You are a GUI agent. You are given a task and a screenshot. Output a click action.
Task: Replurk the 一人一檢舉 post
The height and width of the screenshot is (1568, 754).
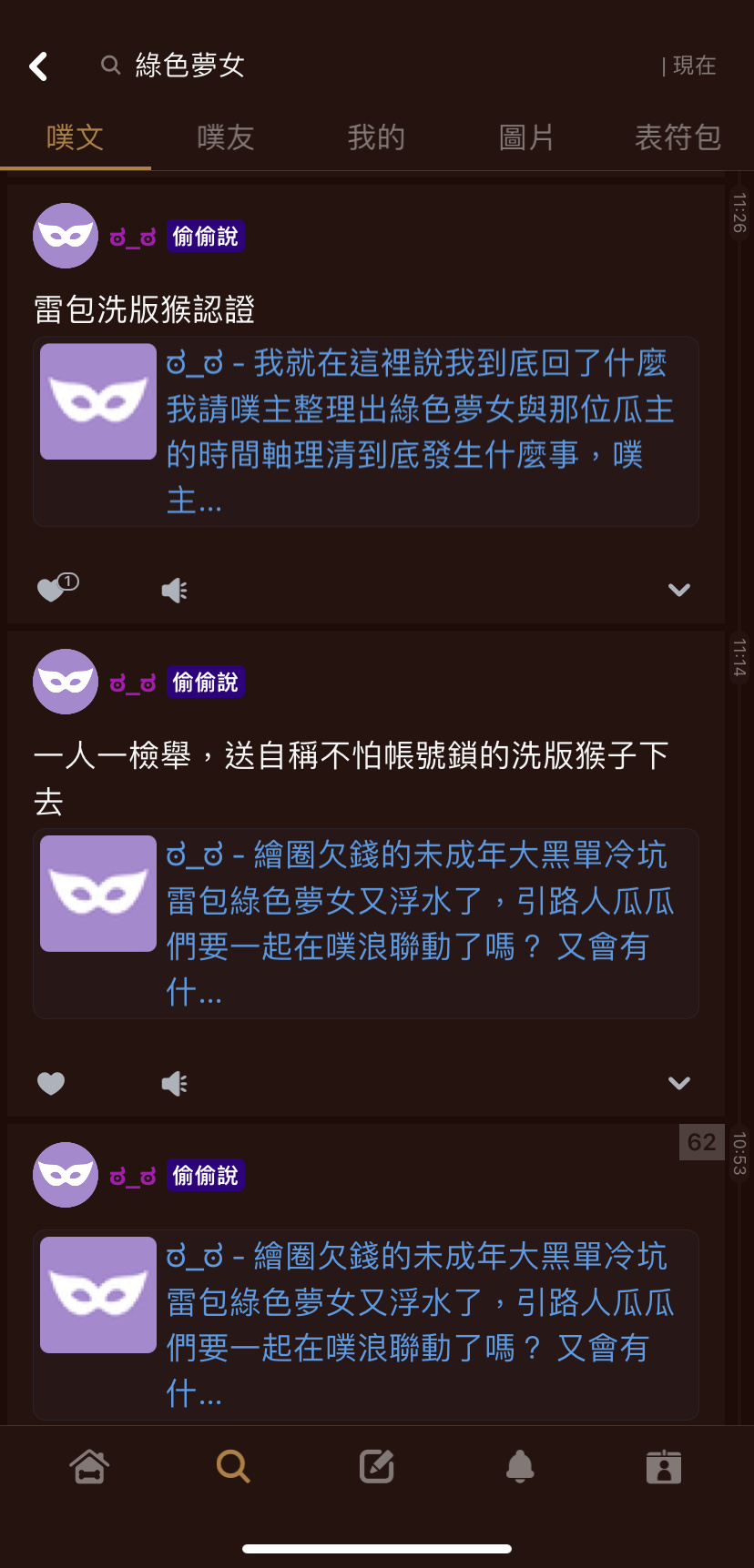(174, 1083)
